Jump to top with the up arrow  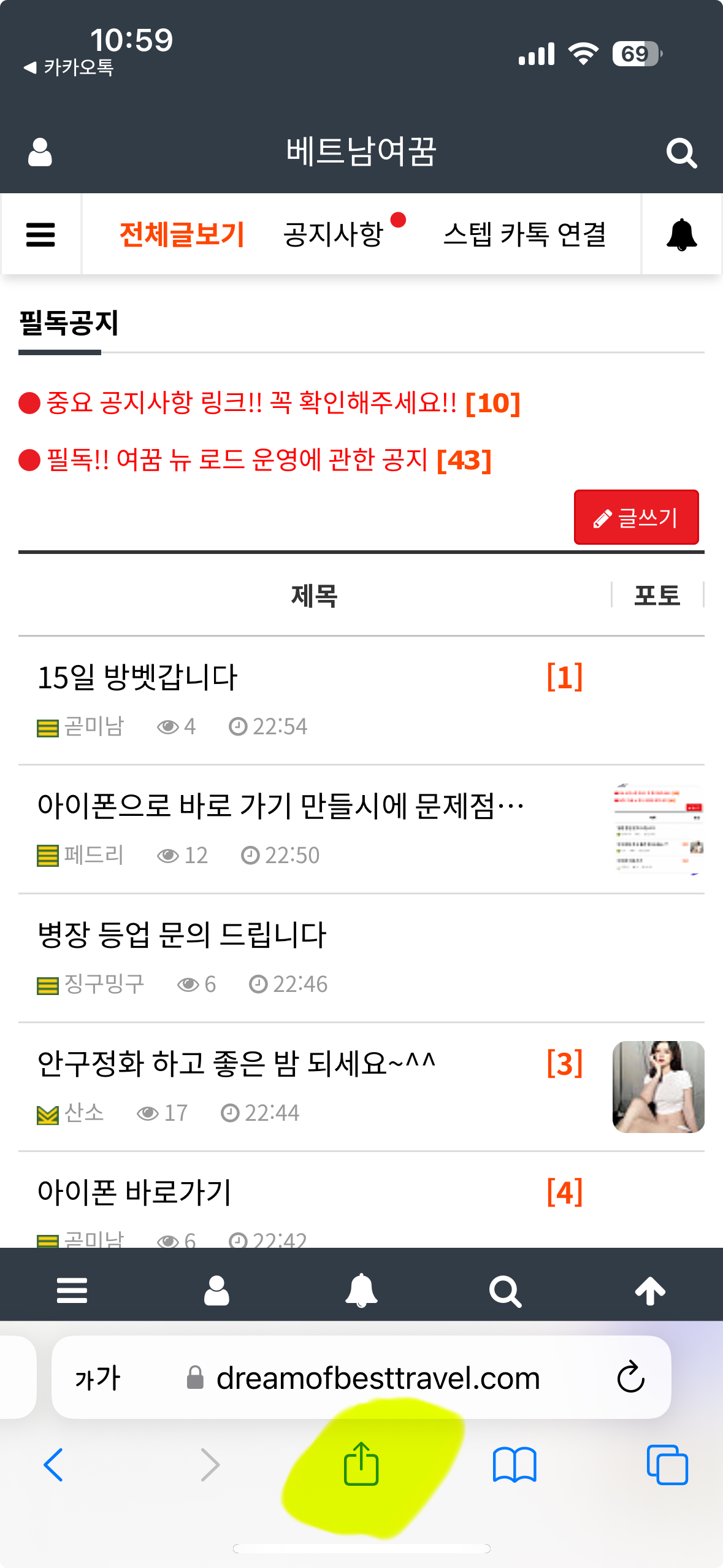pyautogui.click(x=650, y=1291)
